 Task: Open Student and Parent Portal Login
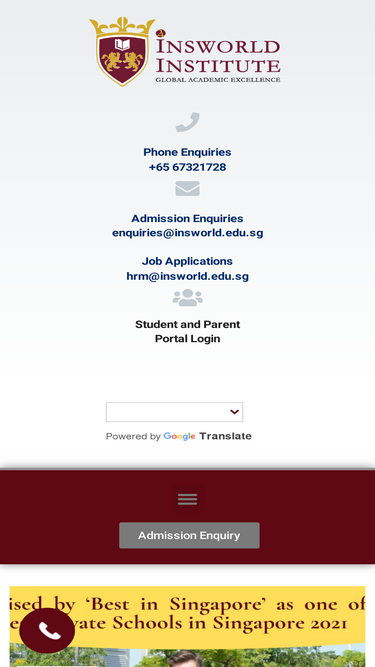[x=188, y=331]
